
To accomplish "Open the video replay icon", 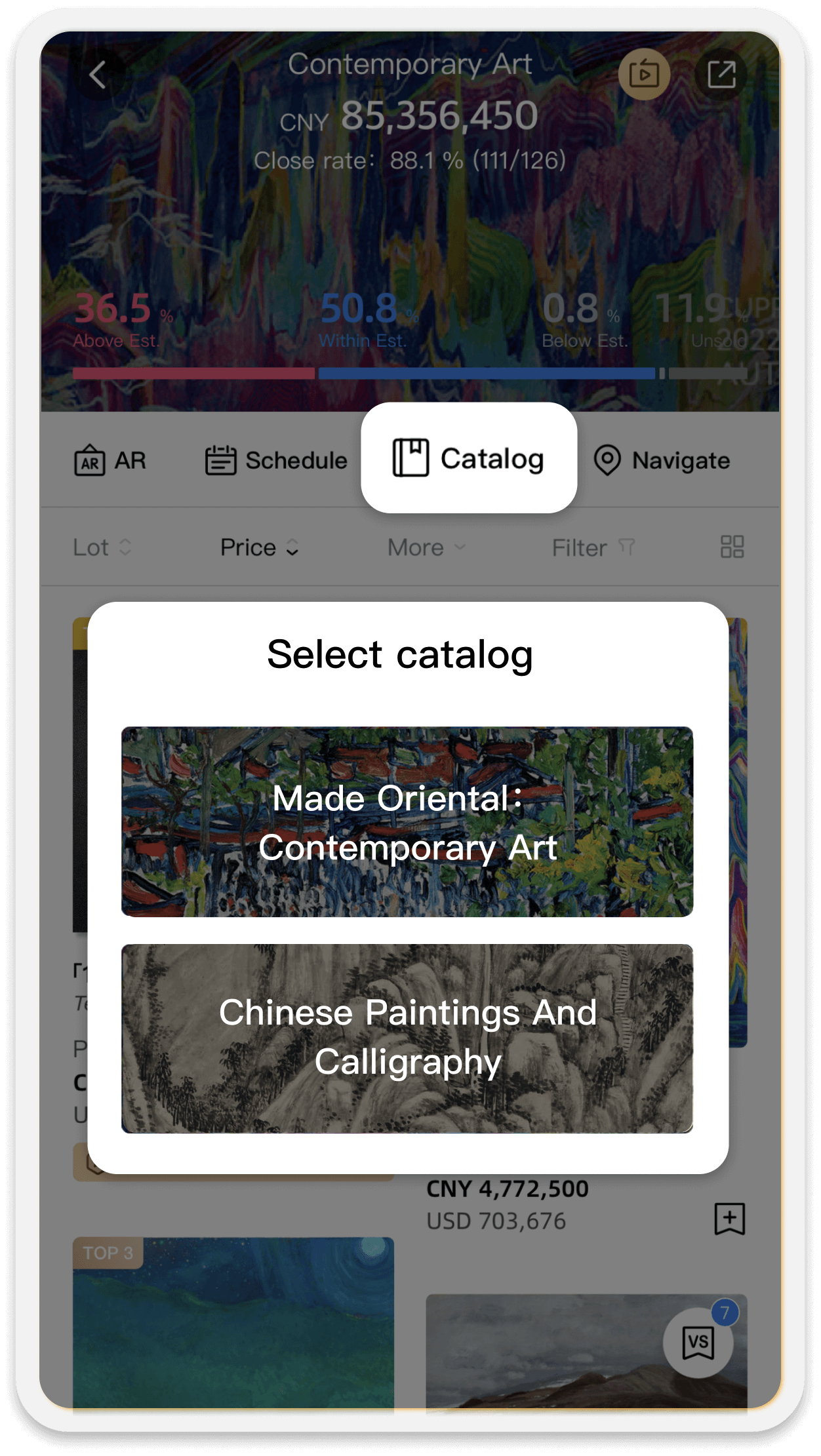I will [x=644, y=75].
